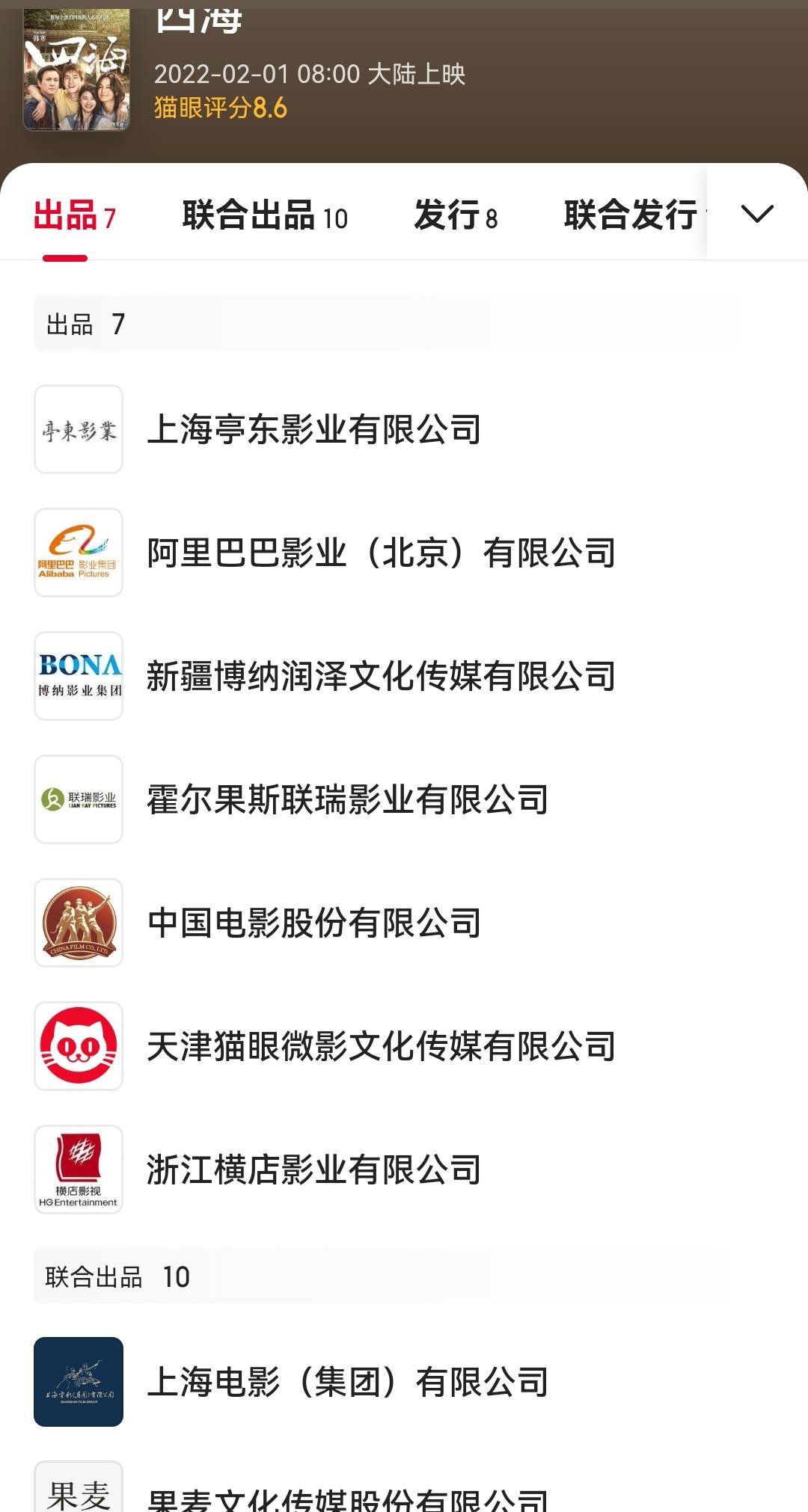Open 天津猫眼微影文化传媒有限公司
The image size is (808, 1512).
pos(404,1046)
